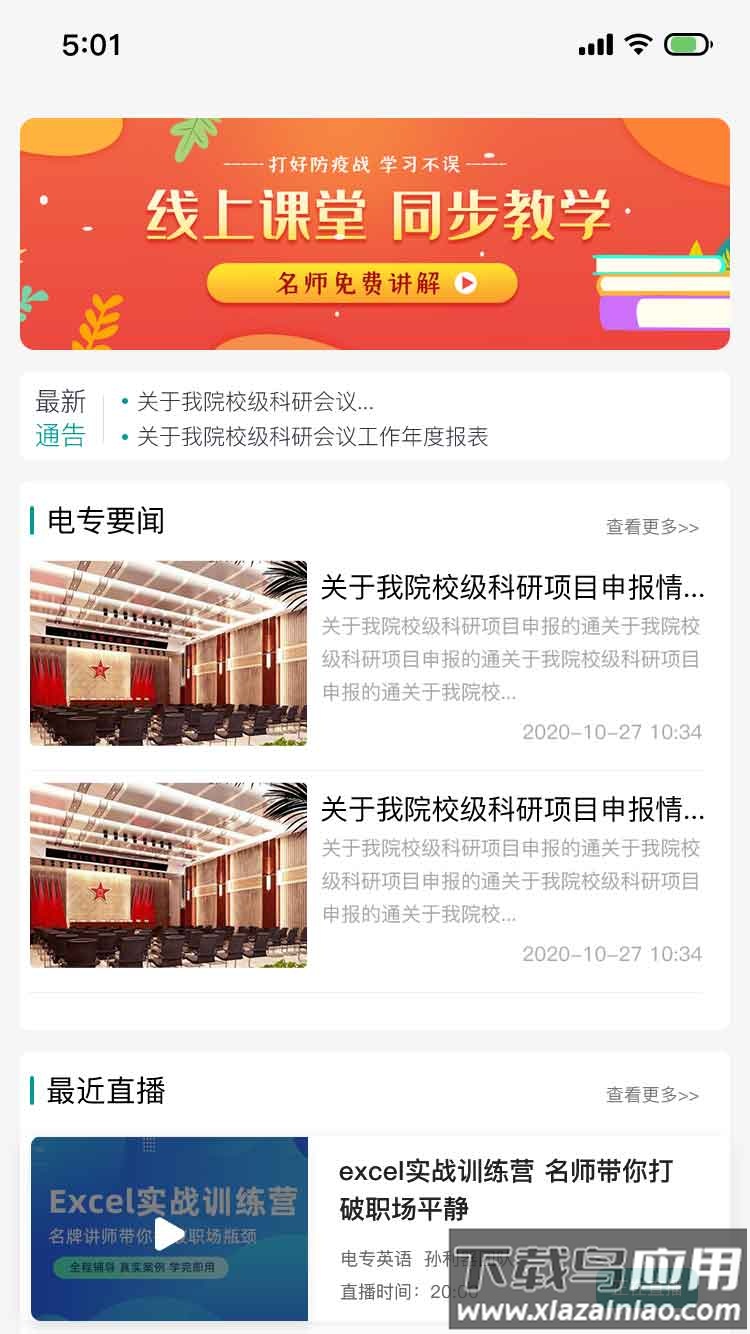This screenshot has height=1334, width=750.
Task: Tap the first 电专要闻 article thumbnail
Action: (x=170, y=653)
